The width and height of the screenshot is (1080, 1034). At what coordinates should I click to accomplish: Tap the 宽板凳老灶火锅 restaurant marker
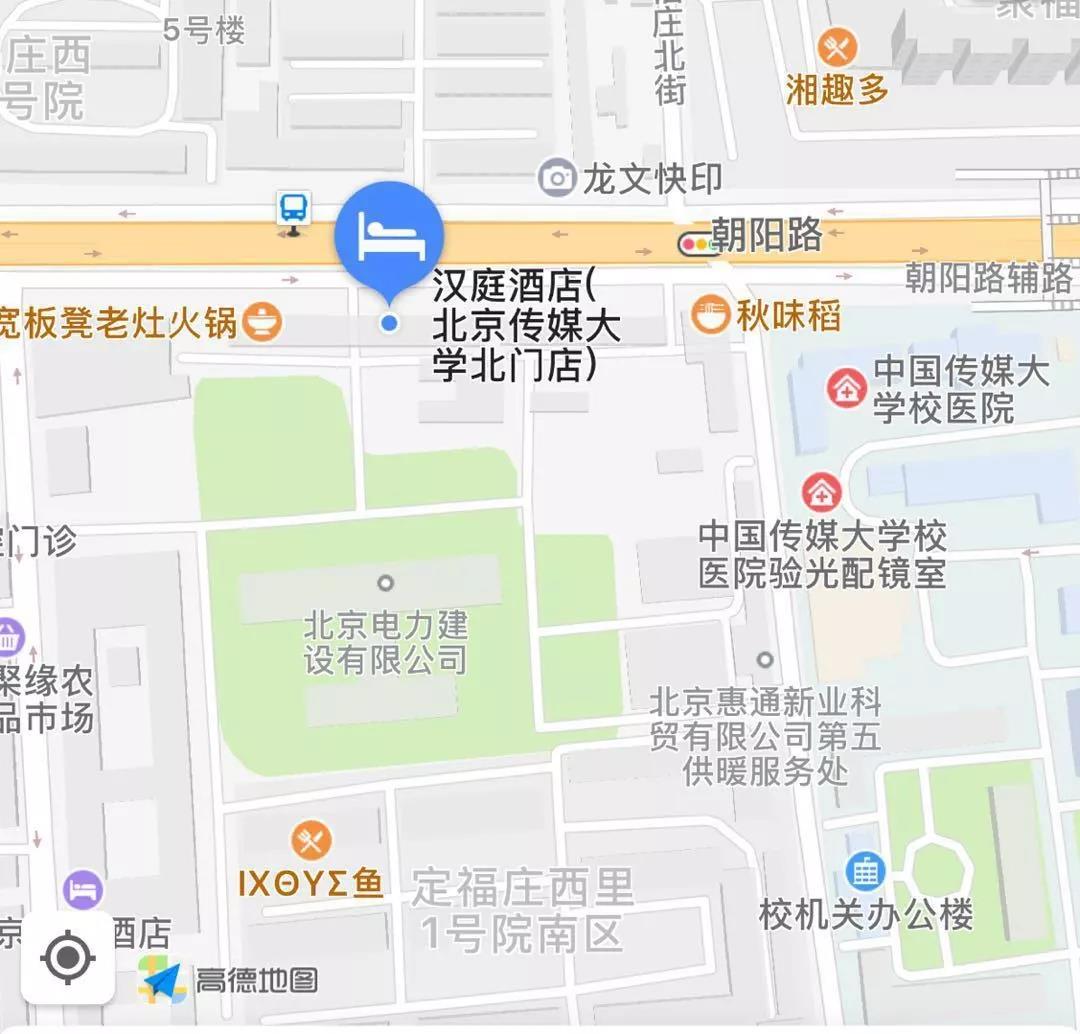pos(263,322)
